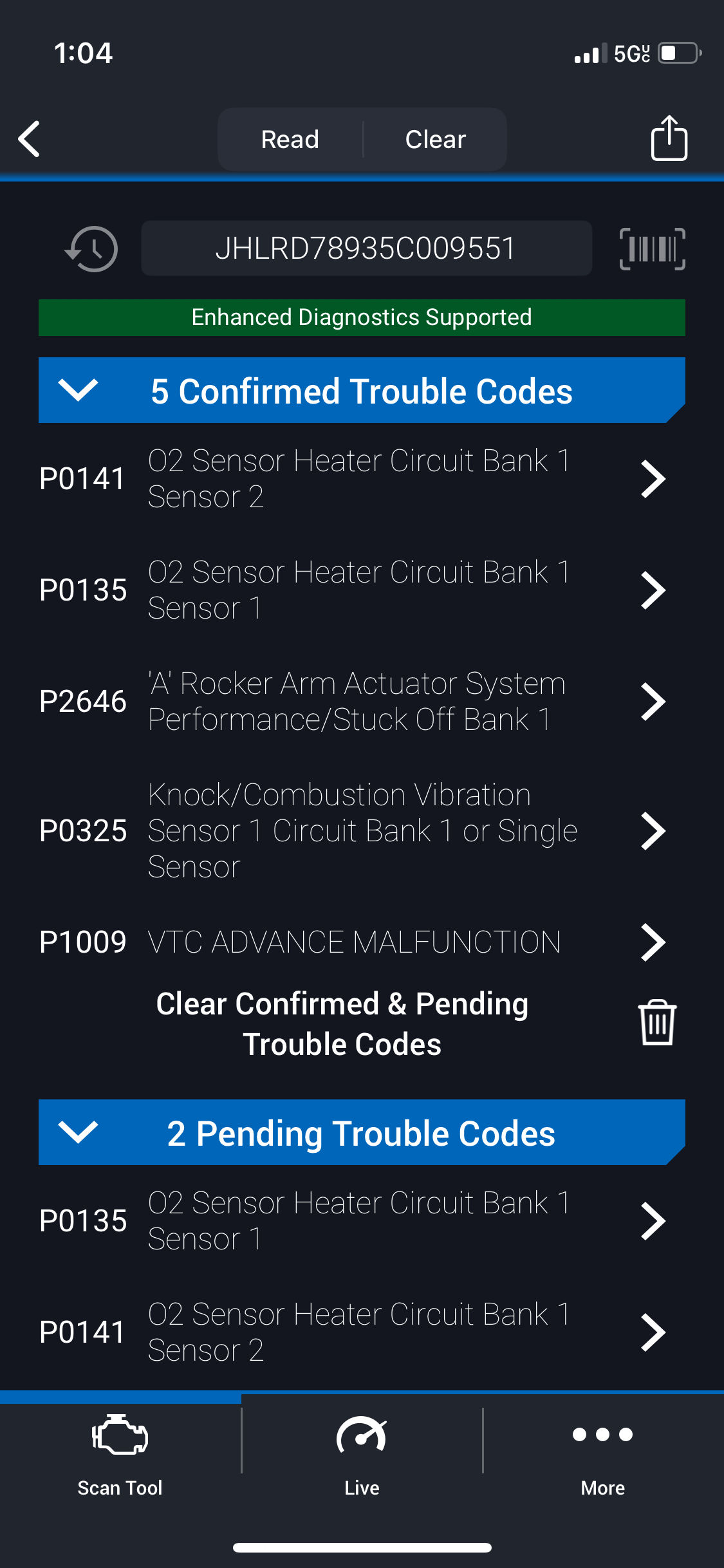Tap the VIN field JHLRD78935C009551

click(366, 249)
